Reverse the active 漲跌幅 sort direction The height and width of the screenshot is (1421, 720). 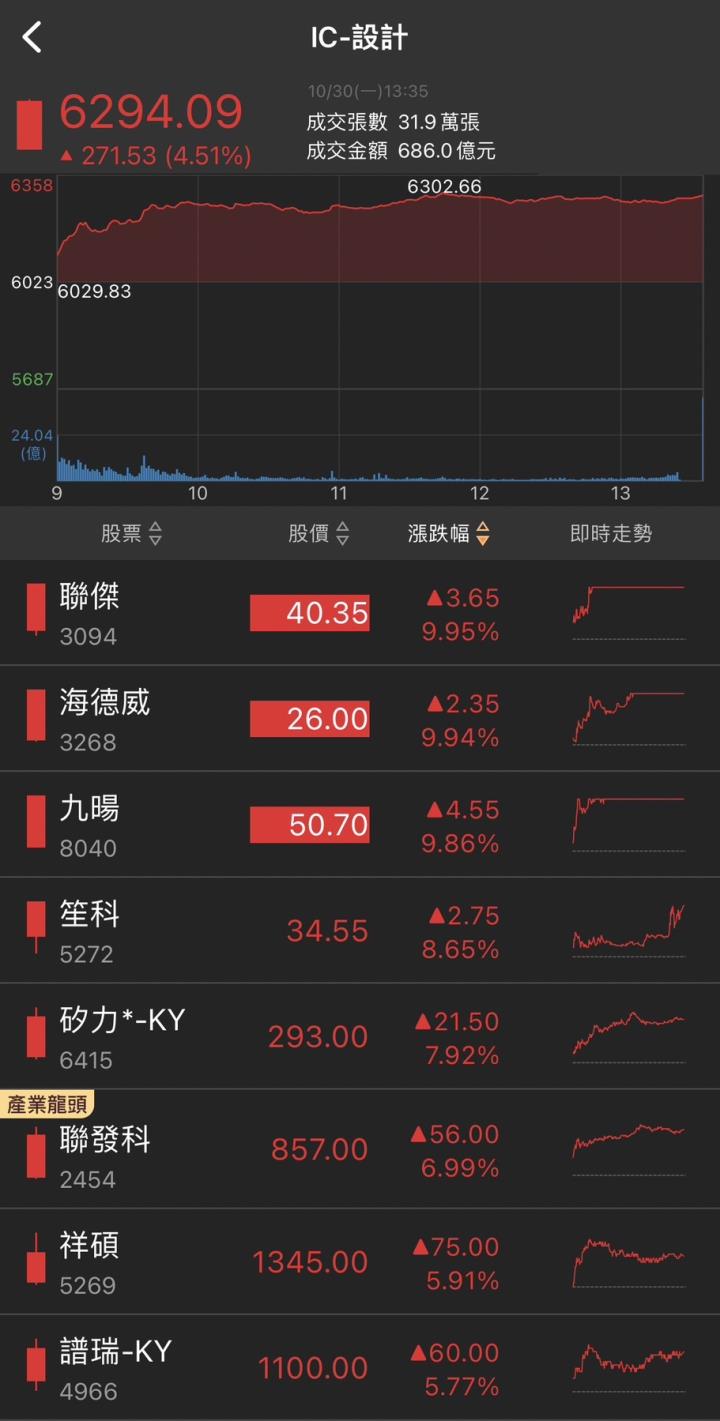coord(449,534)
